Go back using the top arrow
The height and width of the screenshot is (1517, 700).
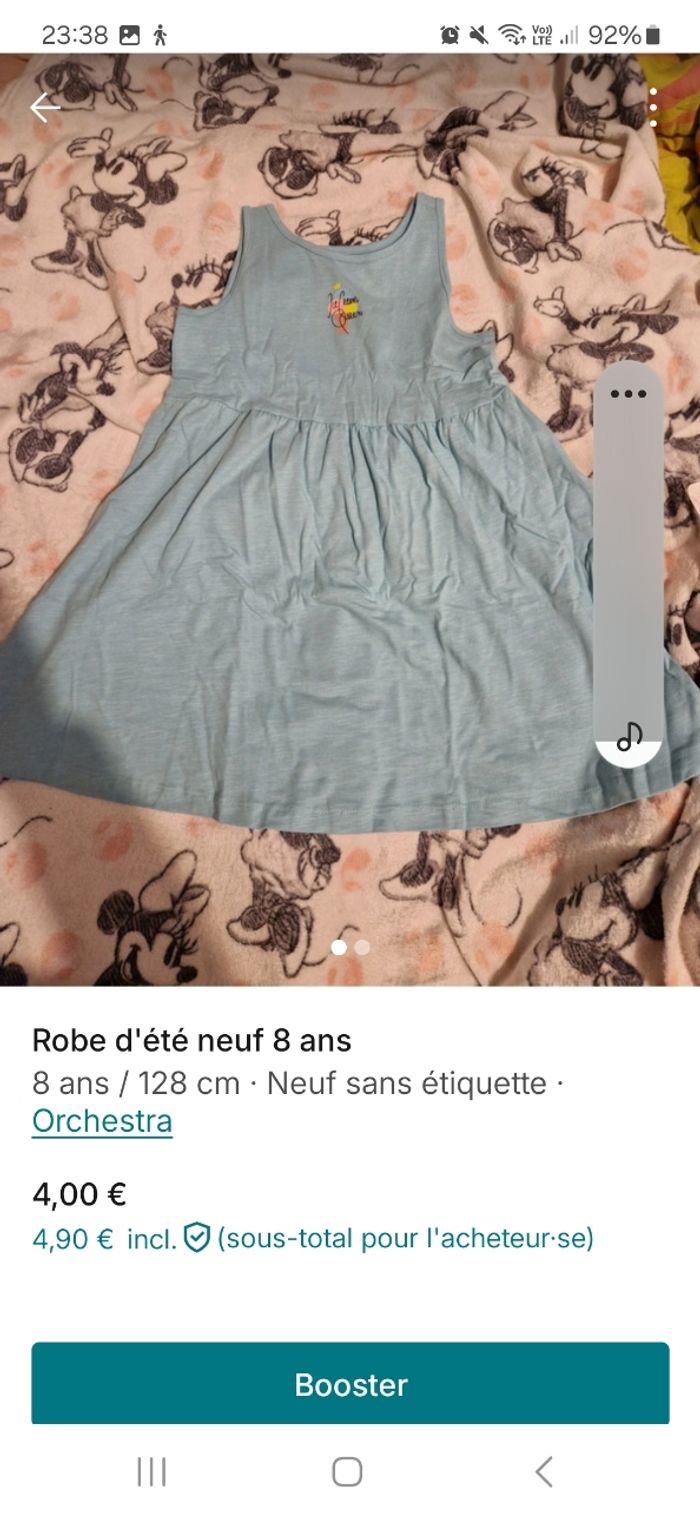pyautogui.click(x=45, y=107)
